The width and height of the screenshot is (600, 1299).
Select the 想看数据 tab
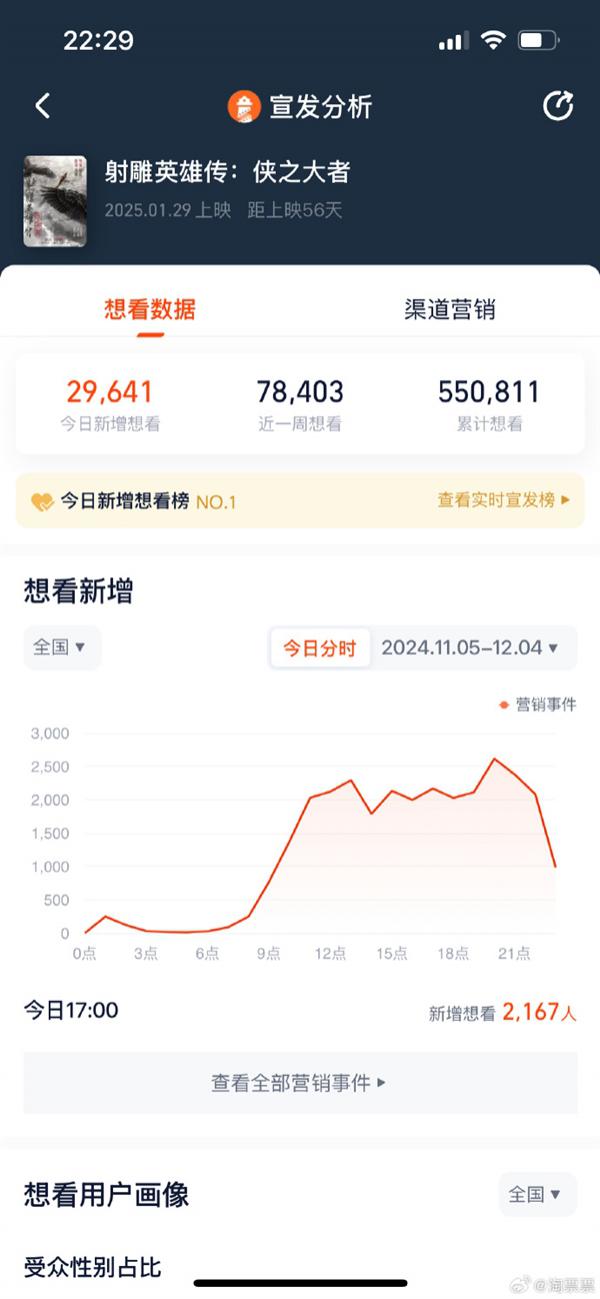(150, 309)
